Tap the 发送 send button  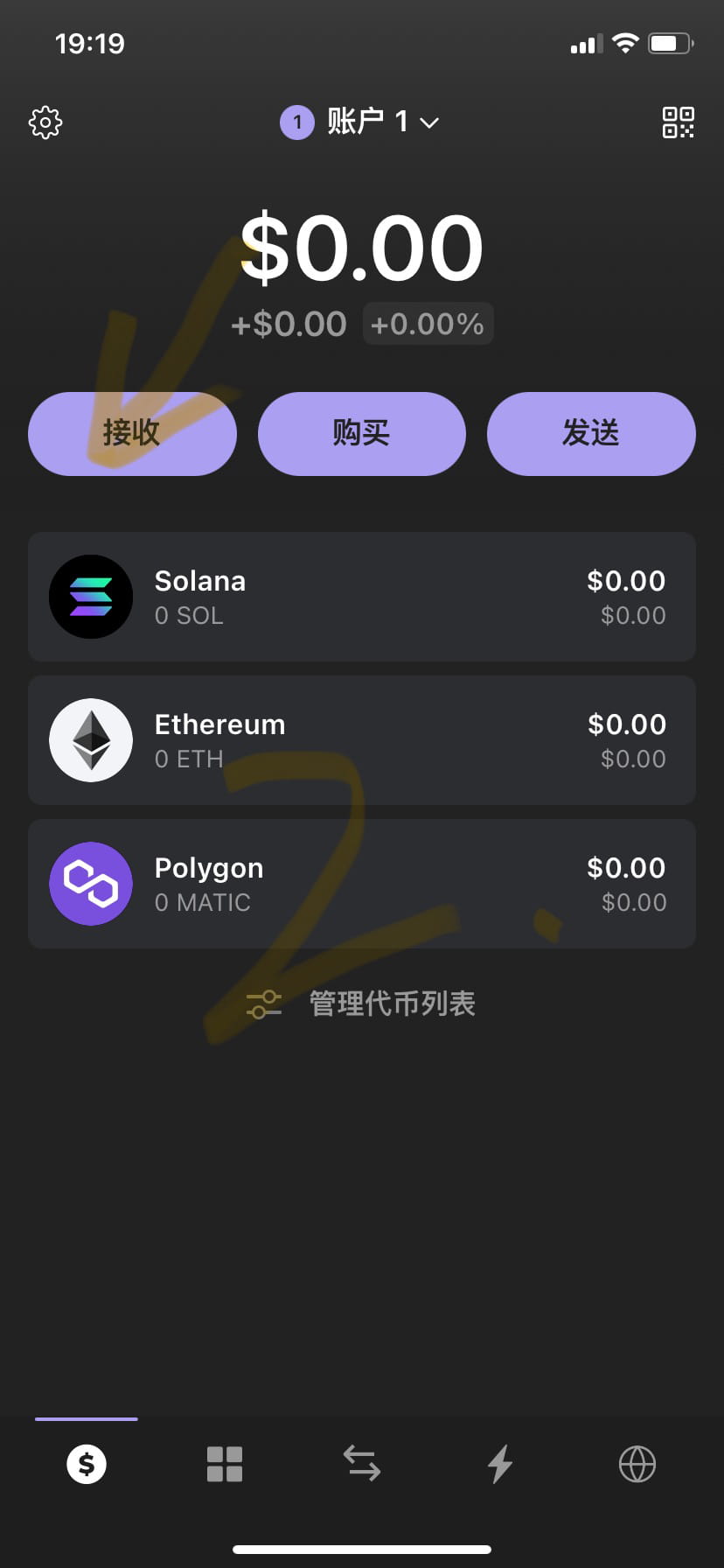(x=591, y=434)
